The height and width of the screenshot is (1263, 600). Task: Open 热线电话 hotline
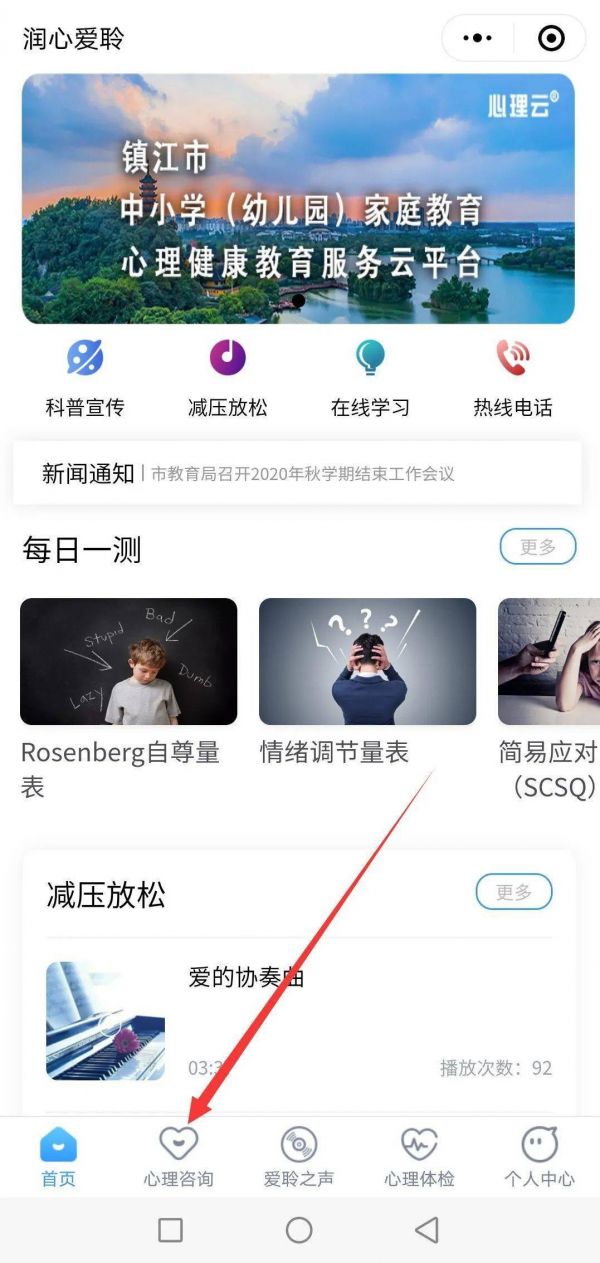coord(513,378)
